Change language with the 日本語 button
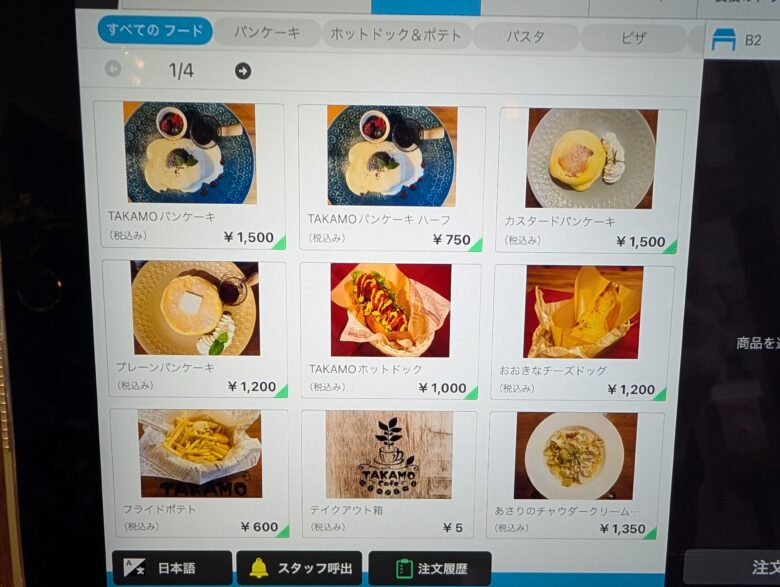Viewport: 780px width, 587px height. click(172, 568)
